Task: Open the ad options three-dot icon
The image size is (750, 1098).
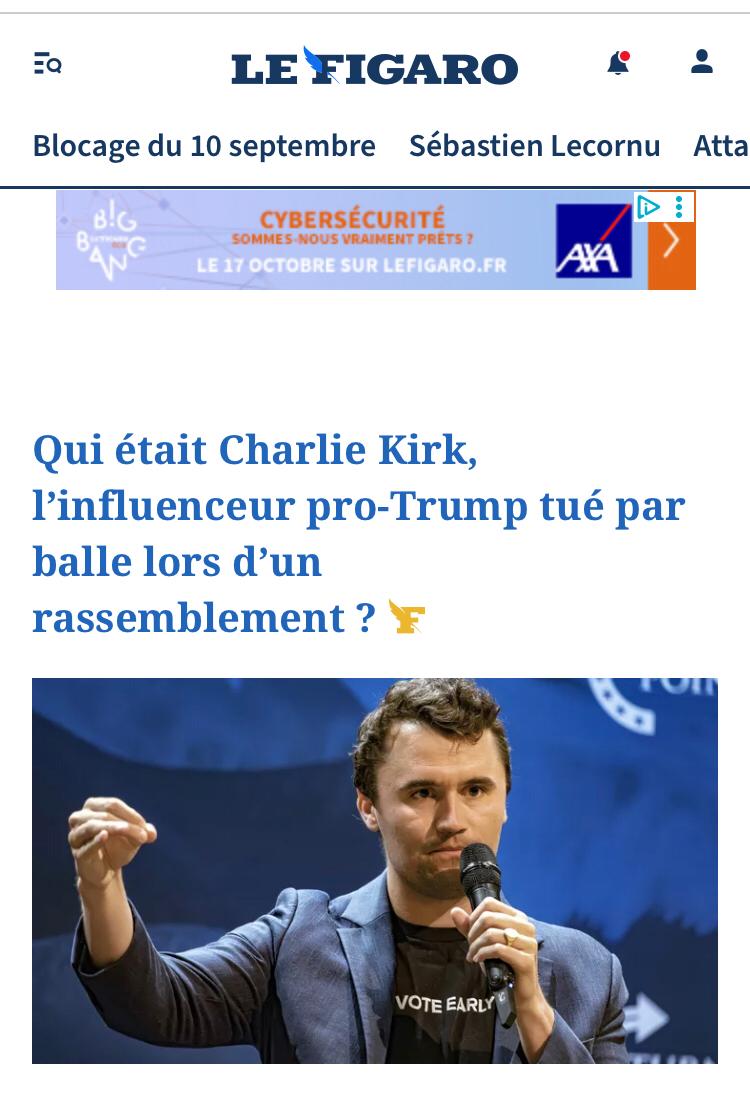Action: tap(679, 207)
